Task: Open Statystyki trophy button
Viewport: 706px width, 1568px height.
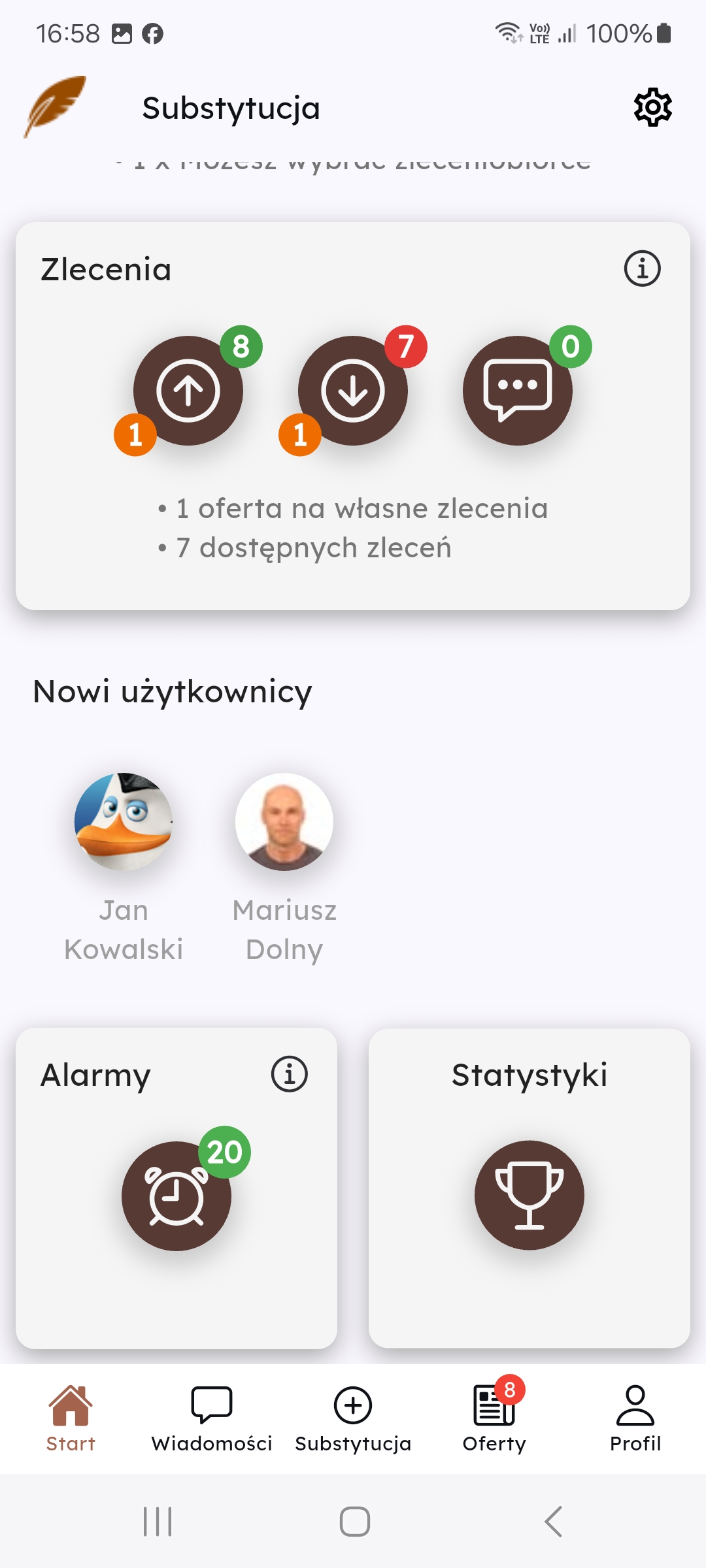Action: [x=529, y=1196]
